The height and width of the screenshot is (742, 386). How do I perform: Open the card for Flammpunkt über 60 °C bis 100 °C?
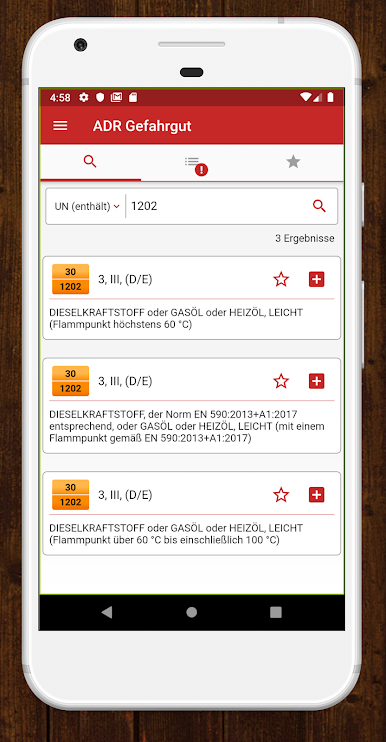pos(192,513)
